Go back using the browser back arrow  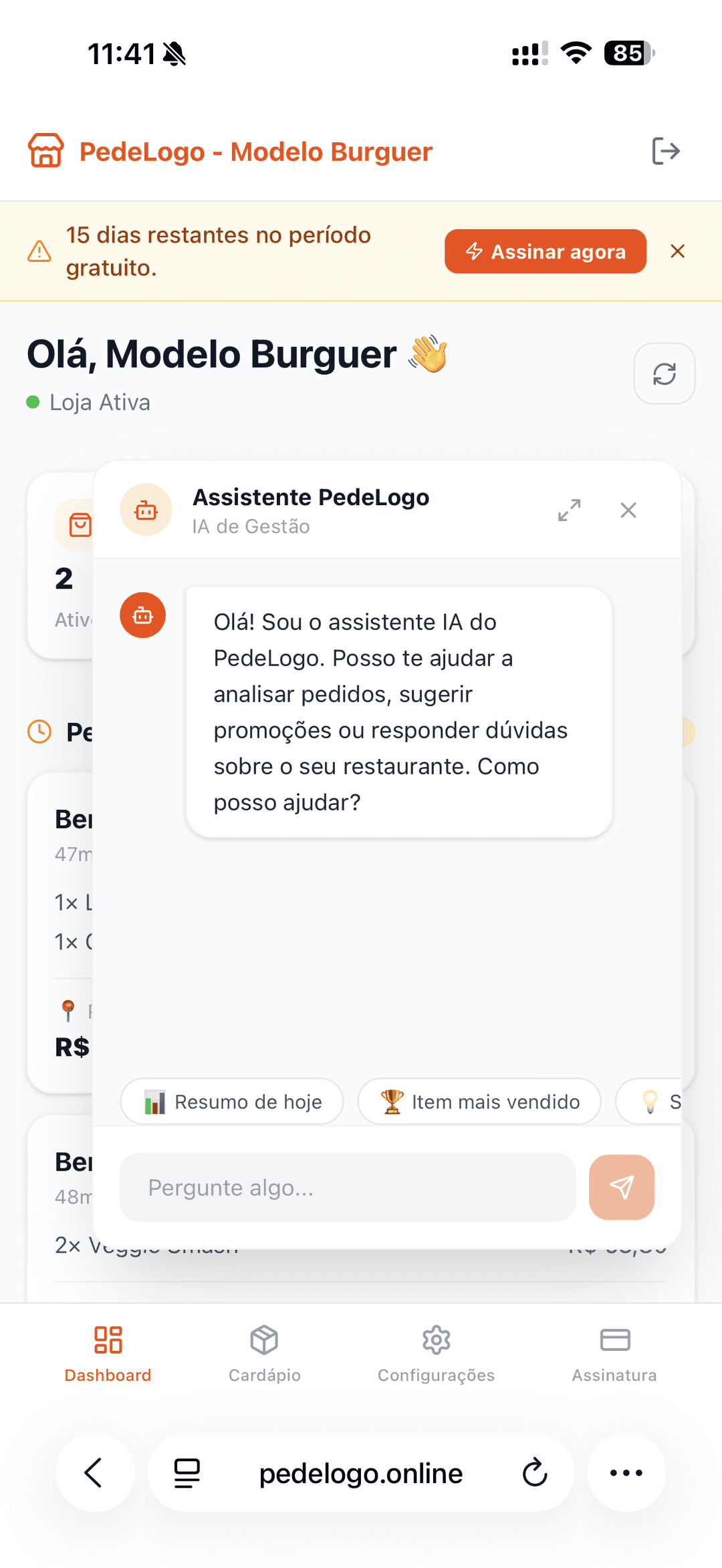click(95, 1473)
